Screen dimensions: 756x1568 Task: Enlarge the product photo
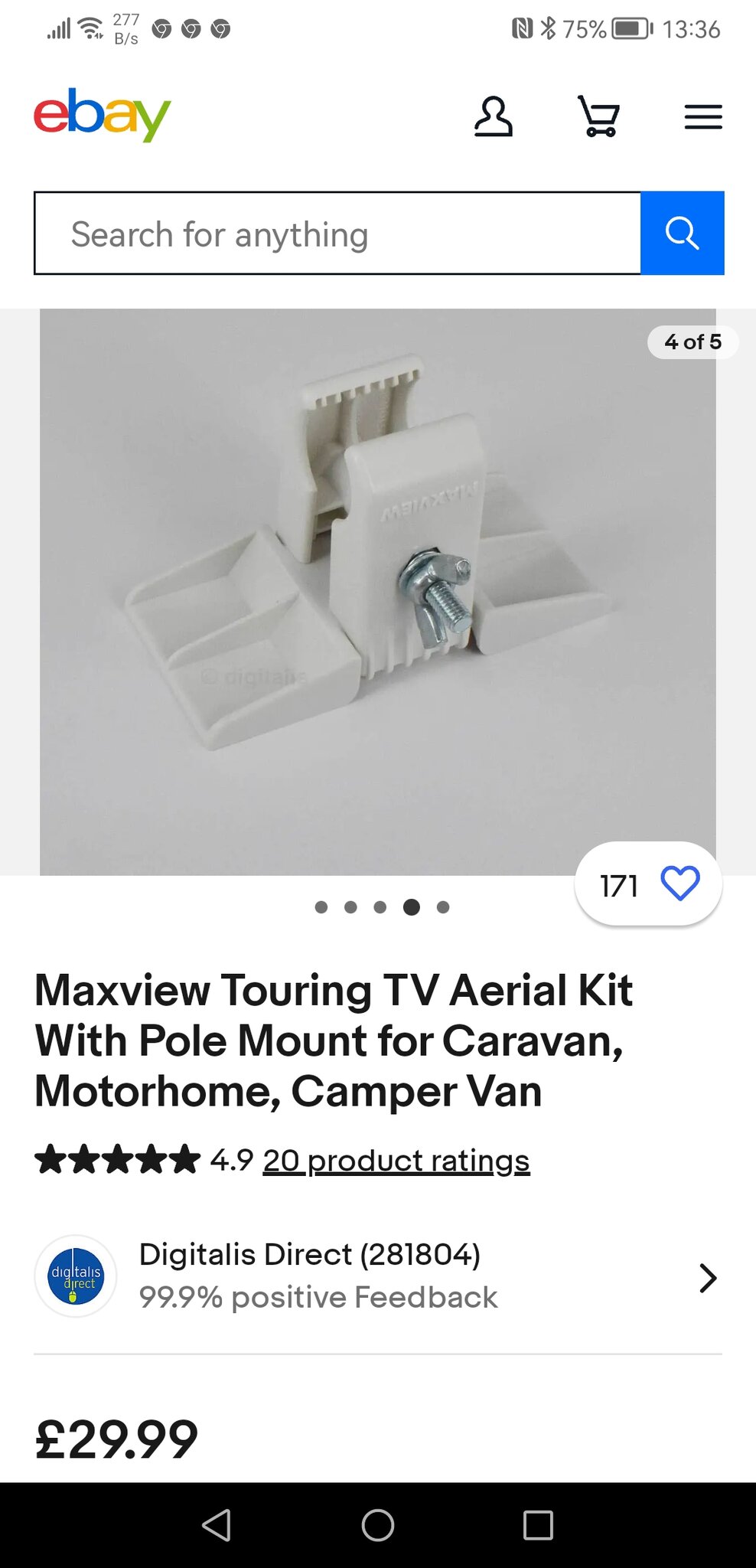[377, 591]
